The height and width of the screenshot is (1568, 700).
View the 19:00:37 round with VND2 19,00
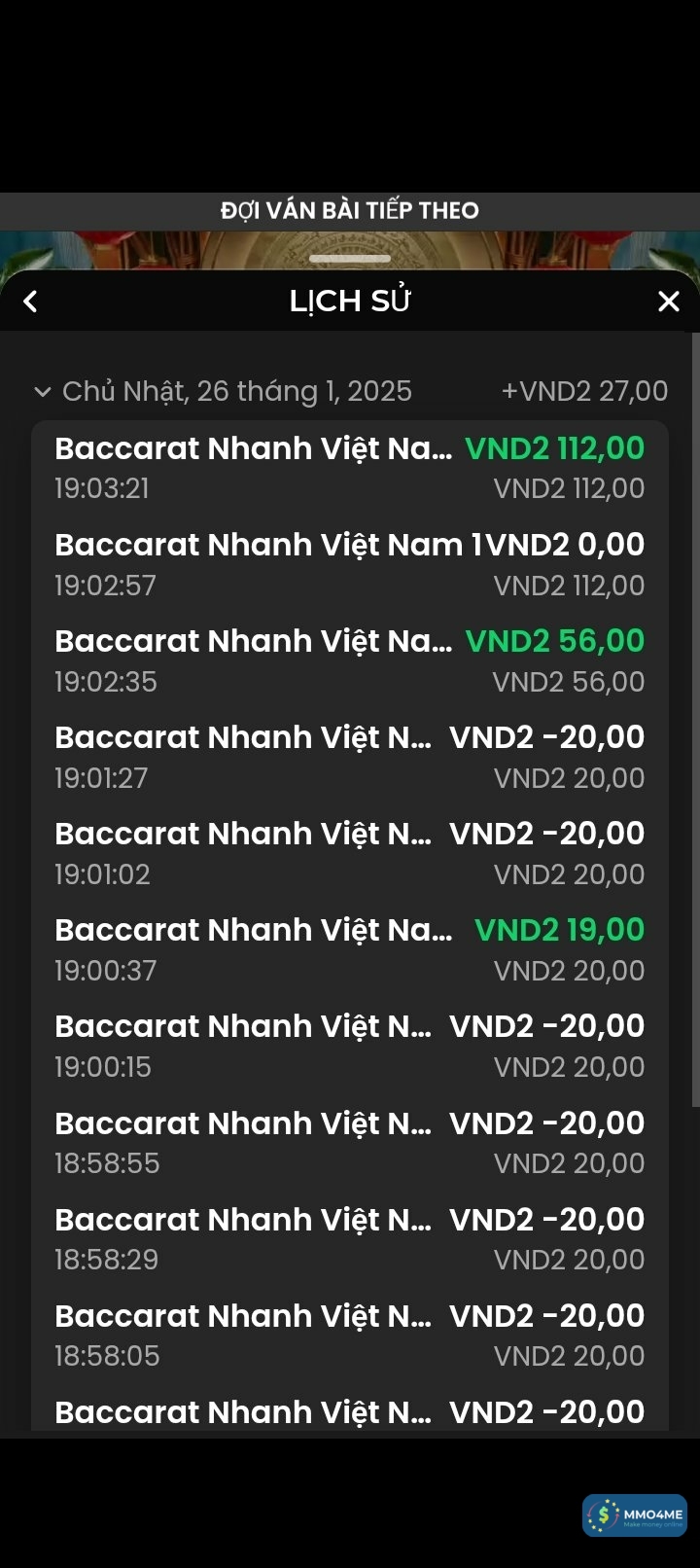[350, 949]
